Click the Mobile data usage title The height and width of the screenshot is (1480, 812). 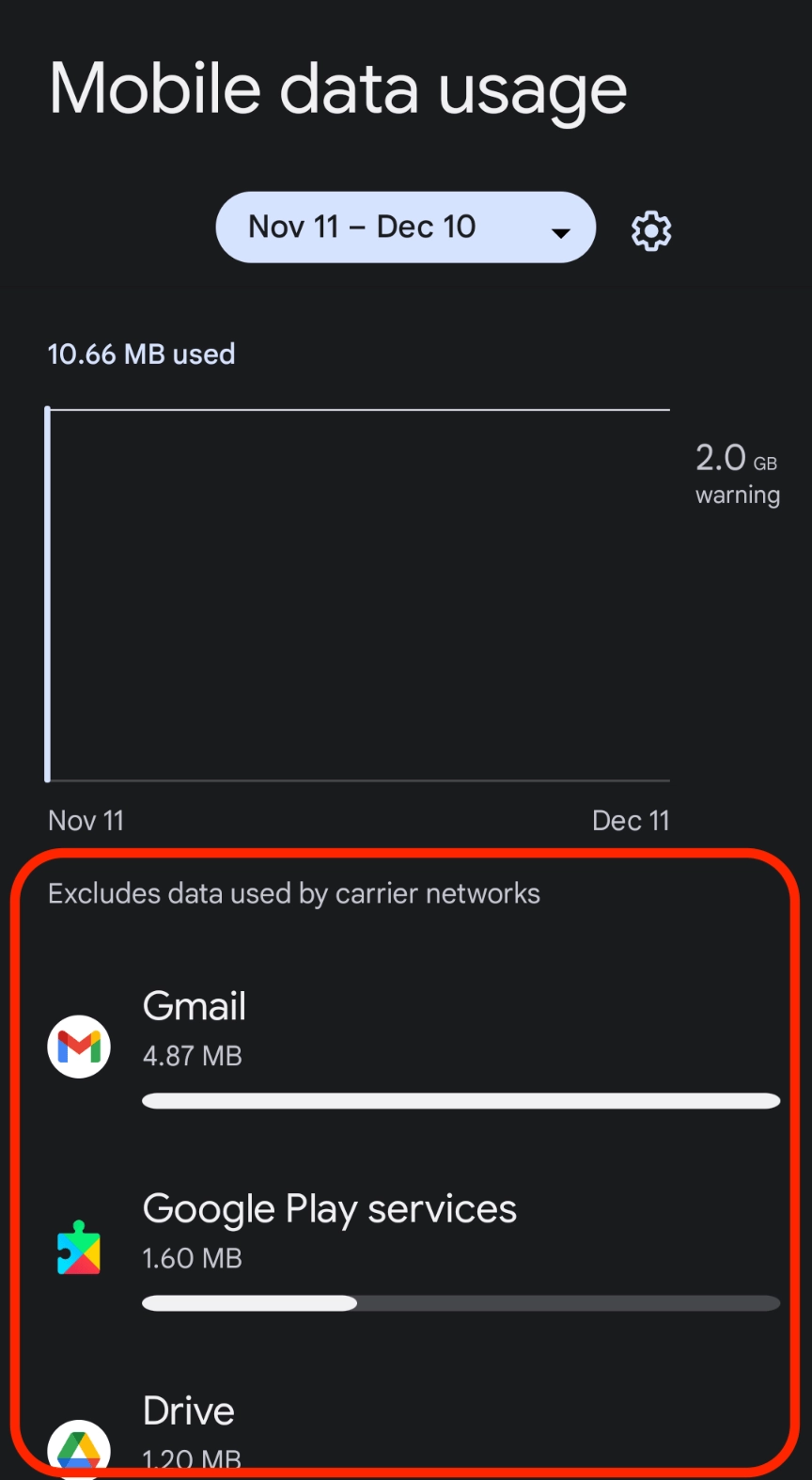[338, 87]
